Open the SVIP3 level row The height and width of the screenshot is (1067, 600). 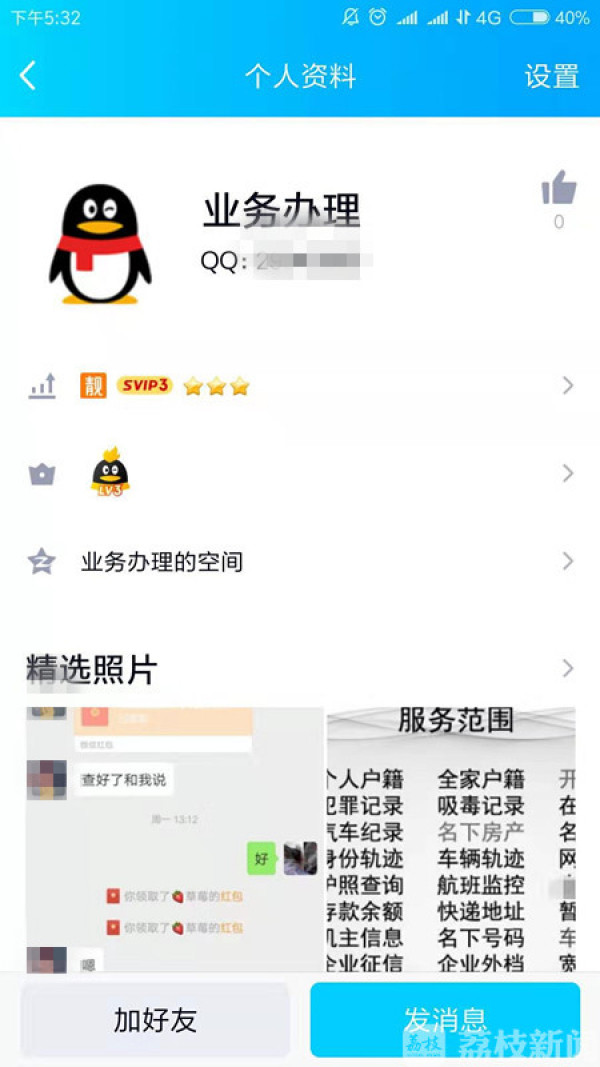click(x=300, y=386)
